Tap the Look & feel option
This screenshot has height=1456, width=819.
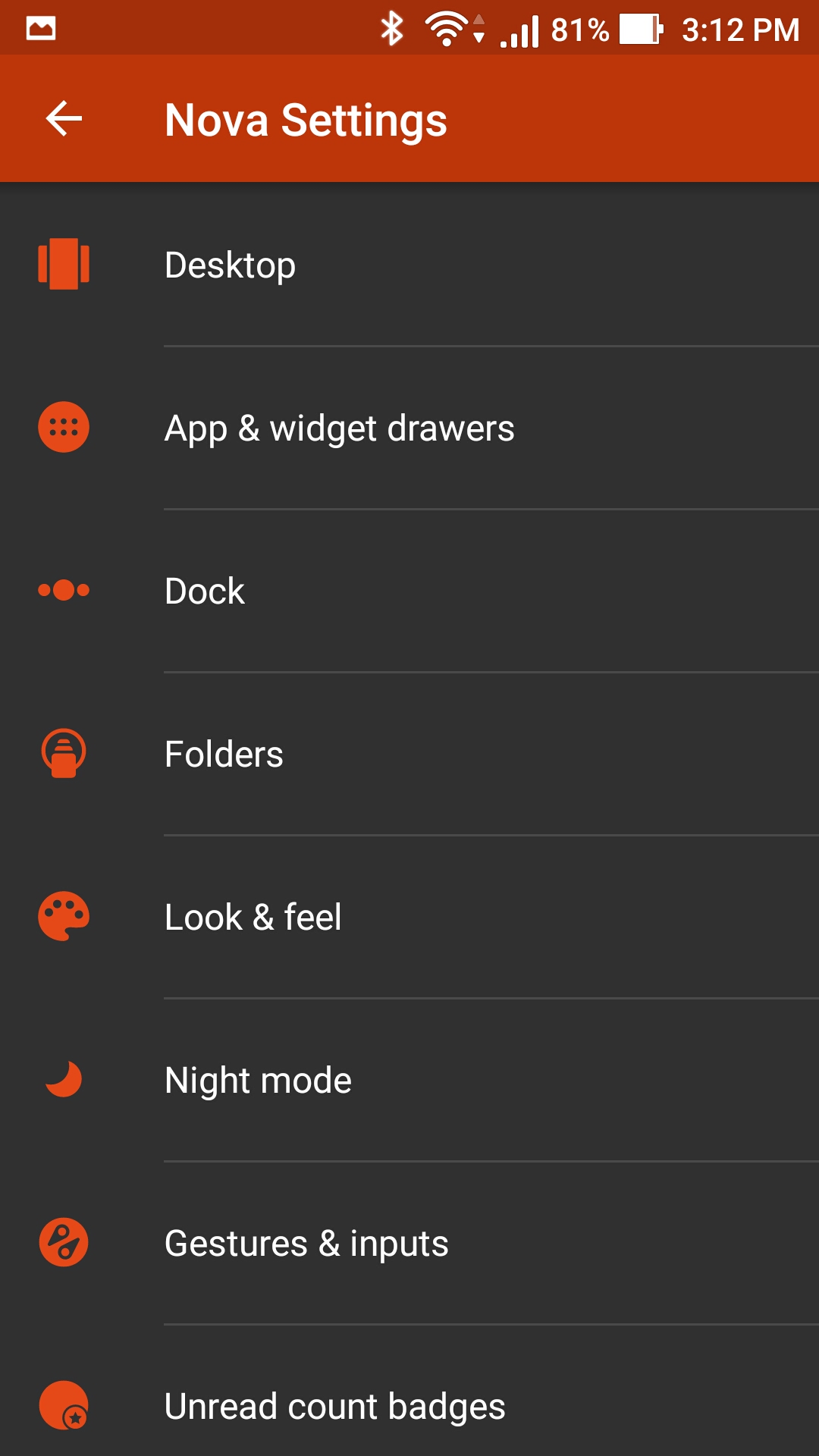point(409,917)
